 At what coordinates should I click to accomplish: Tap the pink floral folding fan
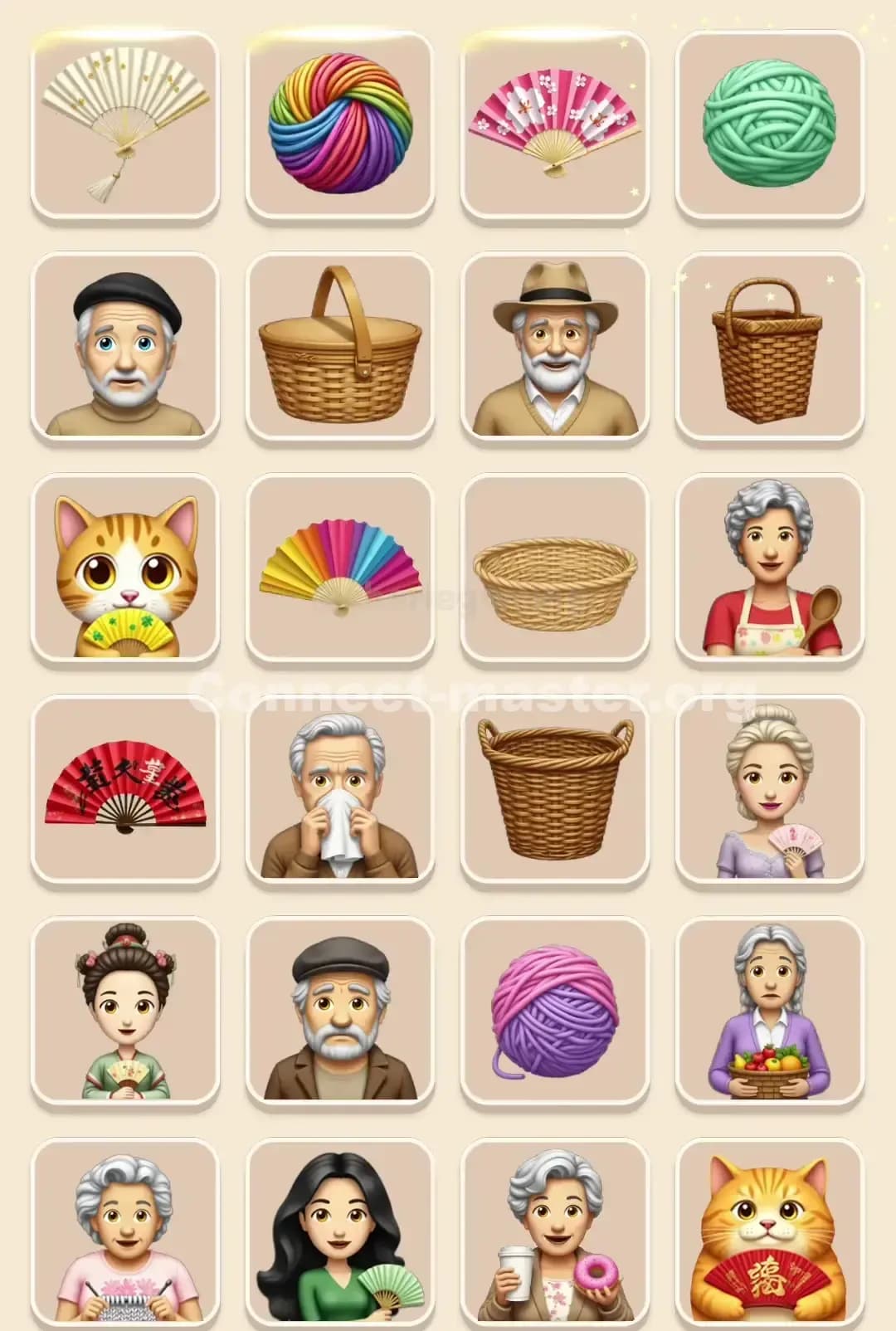pos(552,123)
